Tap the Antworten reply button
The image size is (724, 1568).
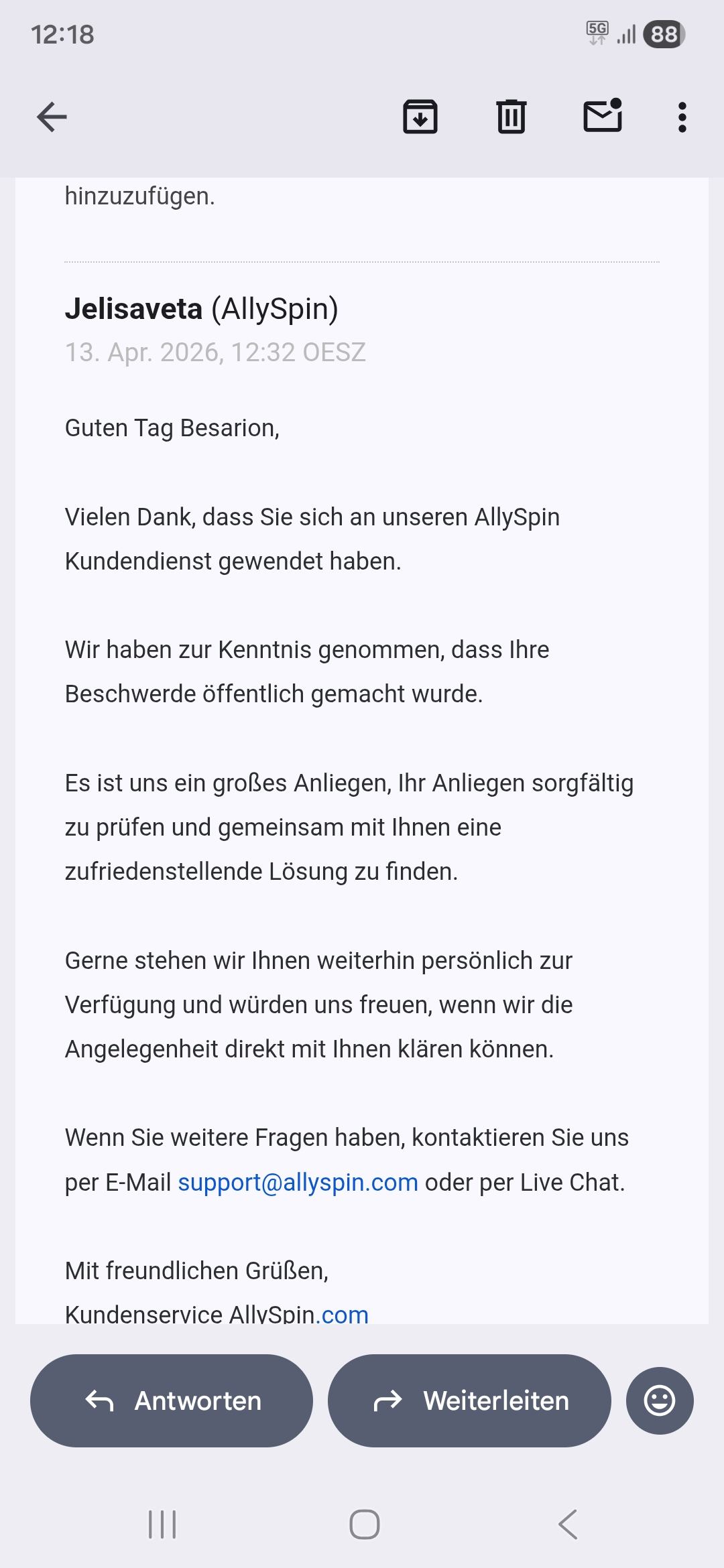pyautogui.click(x=172, y=1400)
